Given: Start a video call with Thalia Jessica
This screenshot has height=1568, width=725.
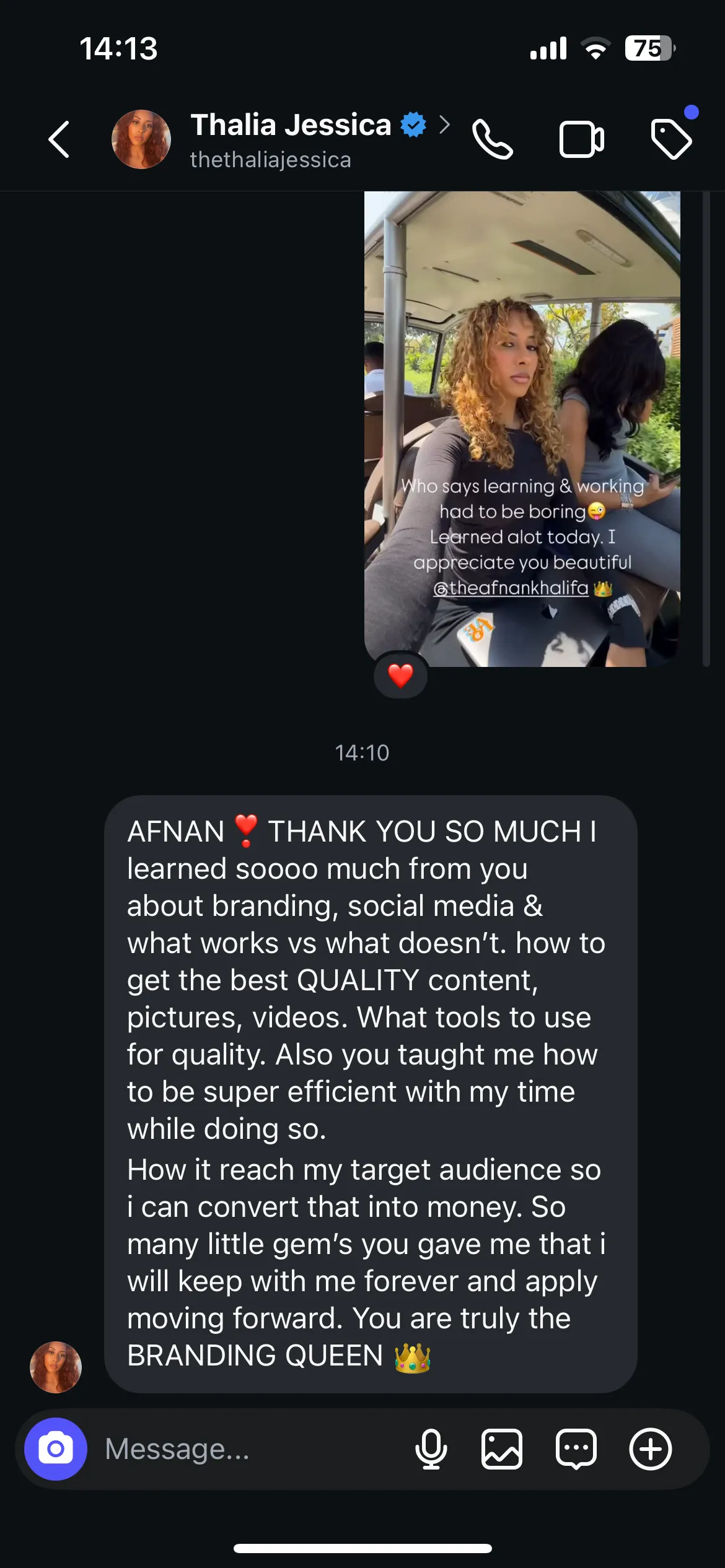Looking at the screenshot, I should click(581, 140).
